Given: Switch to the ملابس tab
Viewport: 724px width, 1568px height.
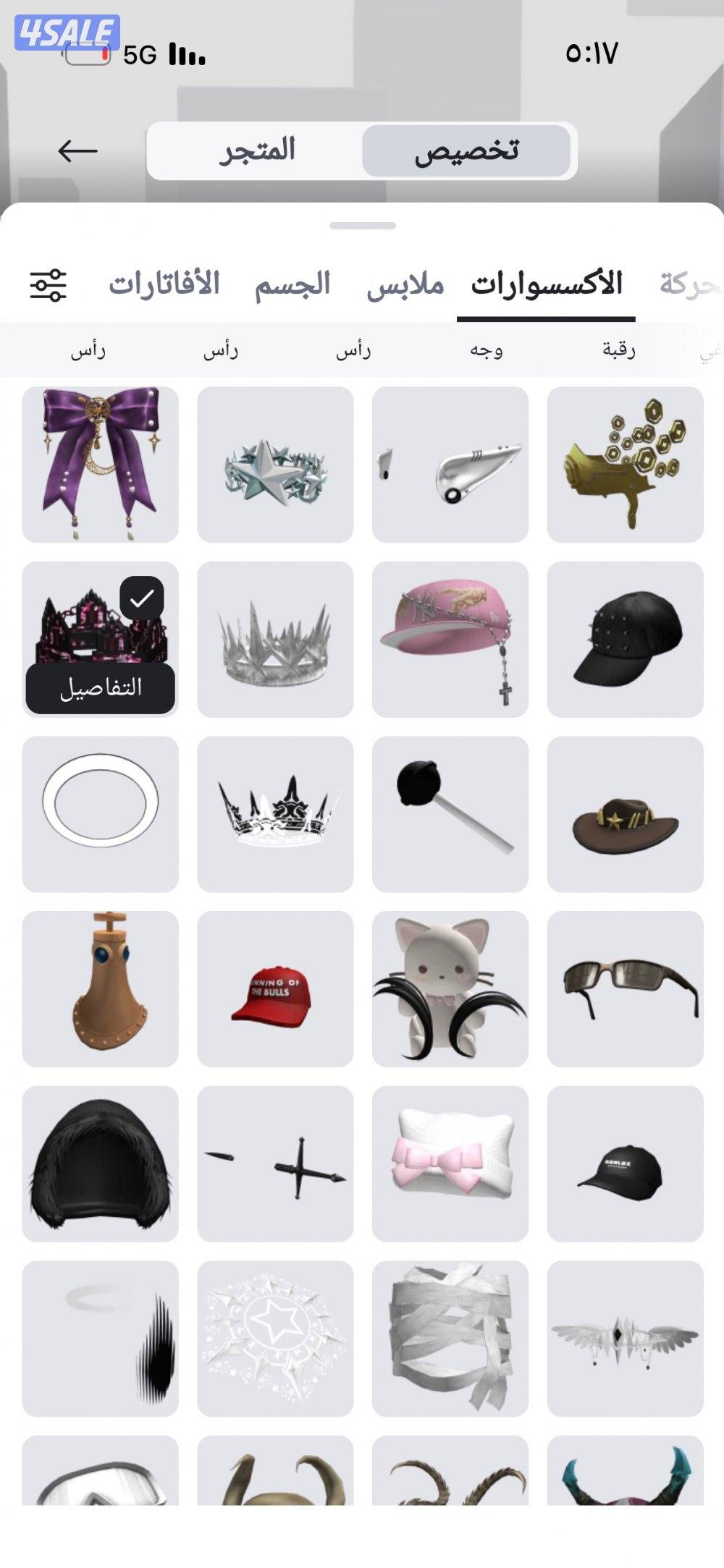Looking at the screenshot, I should pyautogui.click(x=405, y=284).
